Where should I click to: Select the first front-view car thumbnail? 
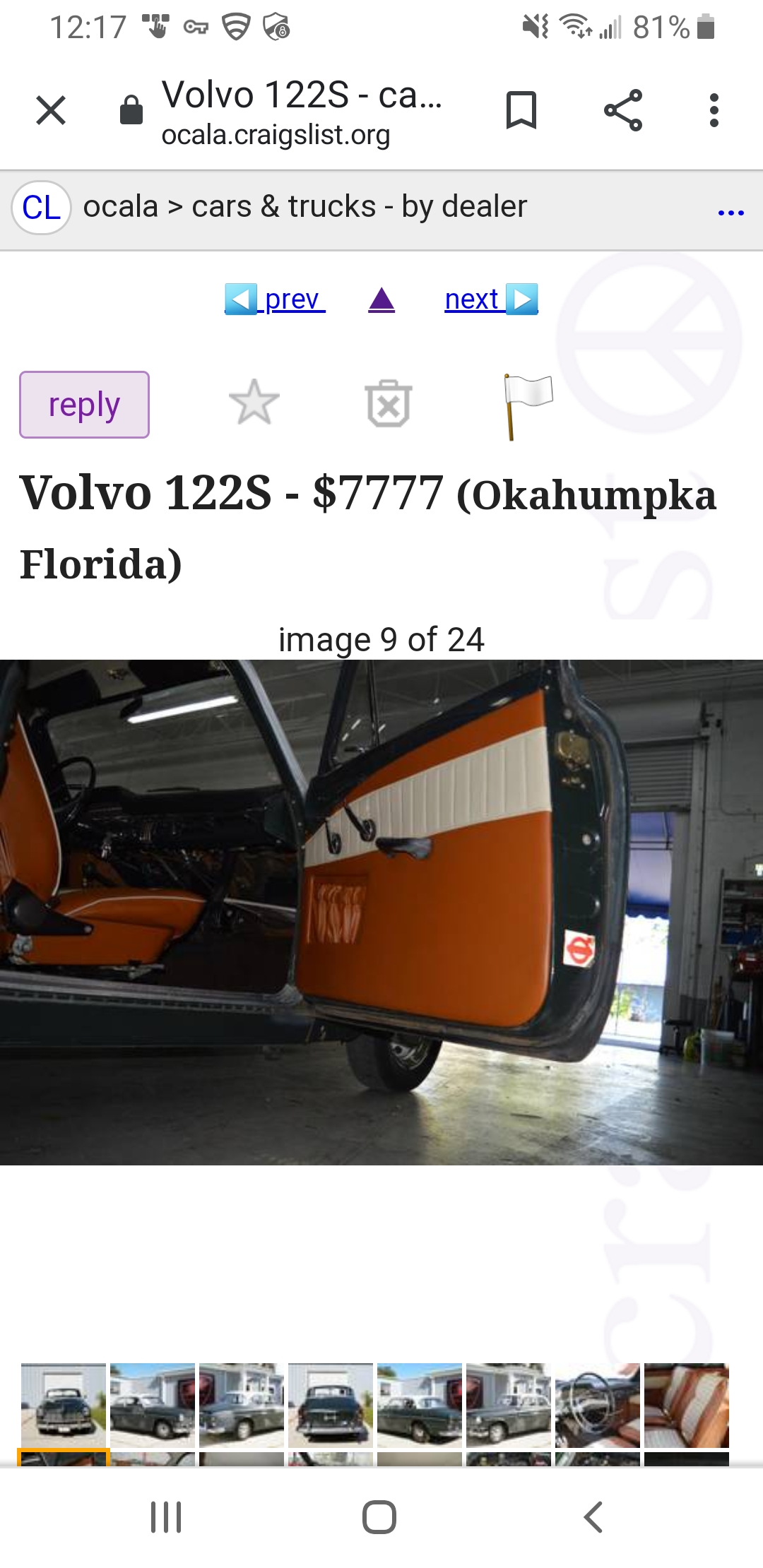pyautogui.click(x=64, y=1405)
